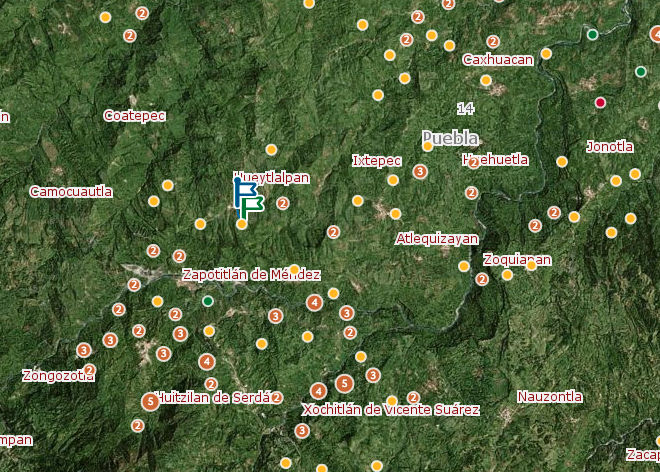This screenshot has width=660, height=472.
Task: Expand cluster 5 above Xochitlán de Vicente Suárez
Action: coord(344,382)
